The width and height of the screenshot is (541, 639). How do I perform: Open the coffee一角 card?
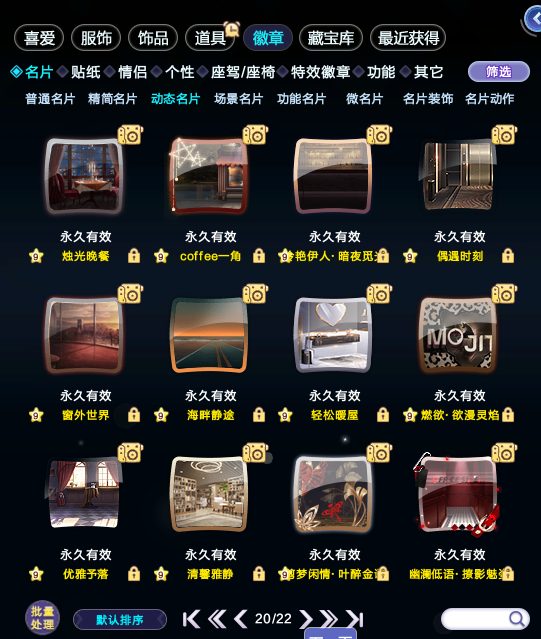(x=209, y=175)
